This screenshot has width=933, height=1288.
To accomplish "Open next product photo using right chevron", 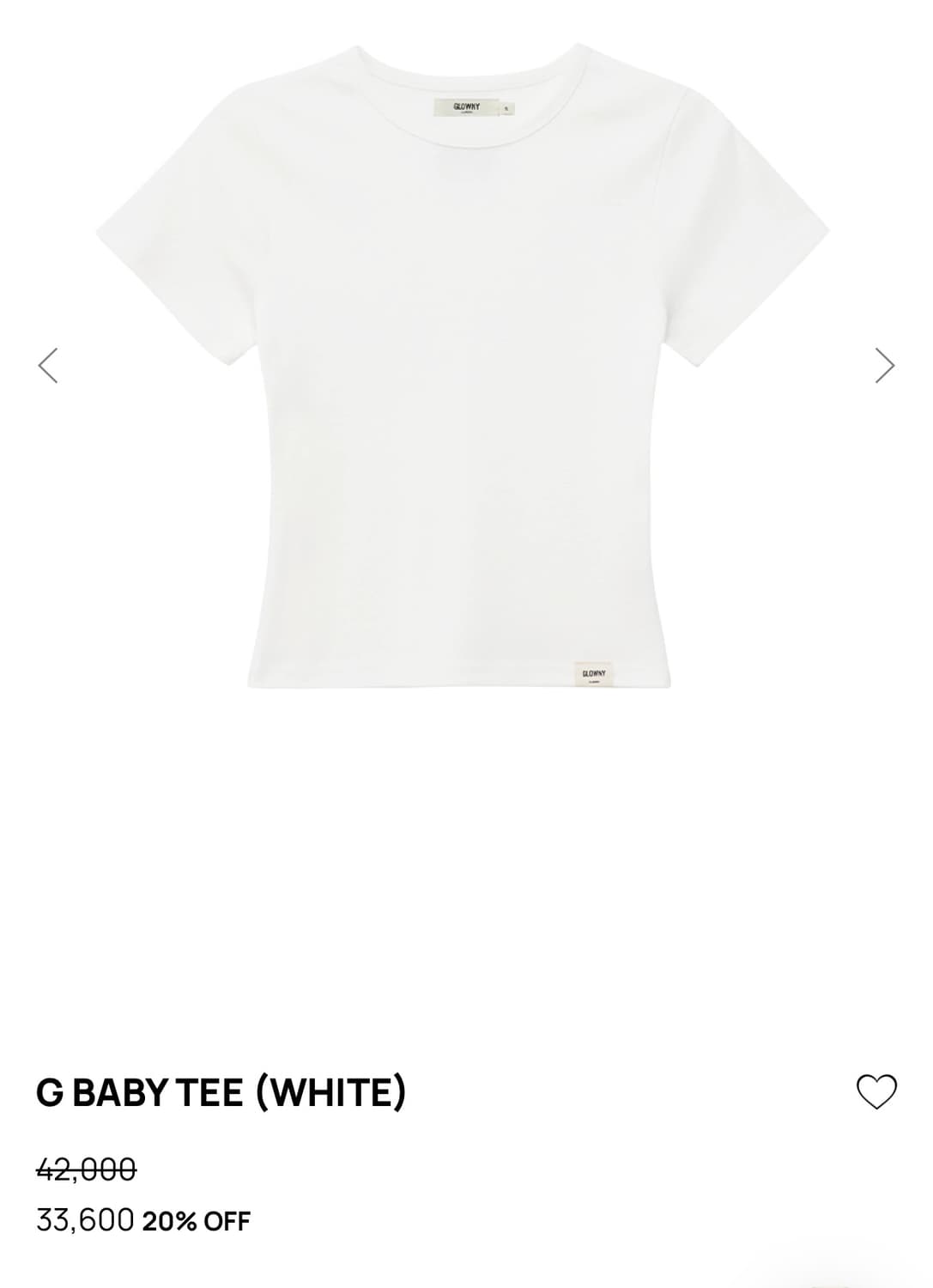I will click(883, 364).
